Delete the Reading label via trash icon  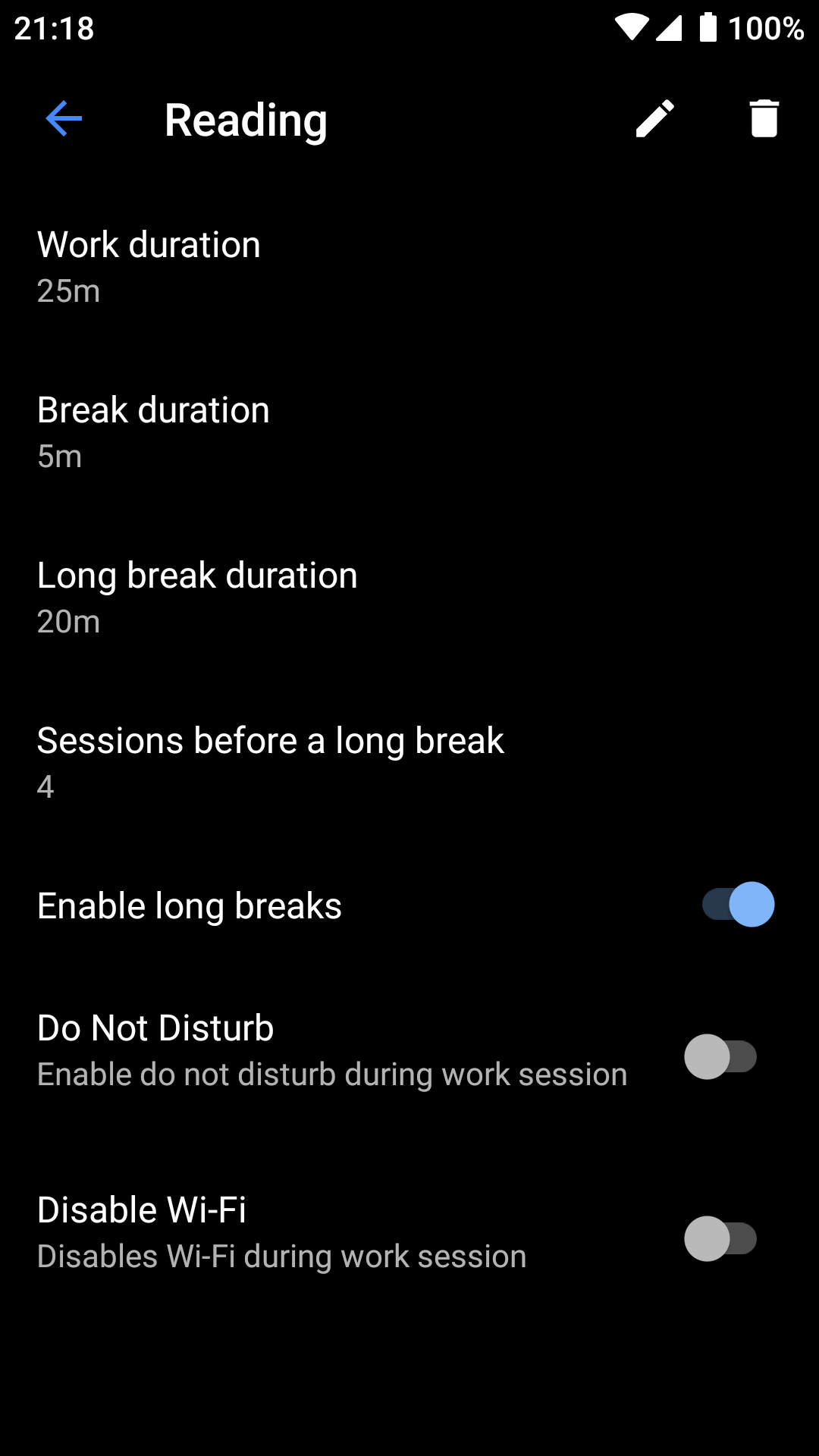tap(764, 119)
